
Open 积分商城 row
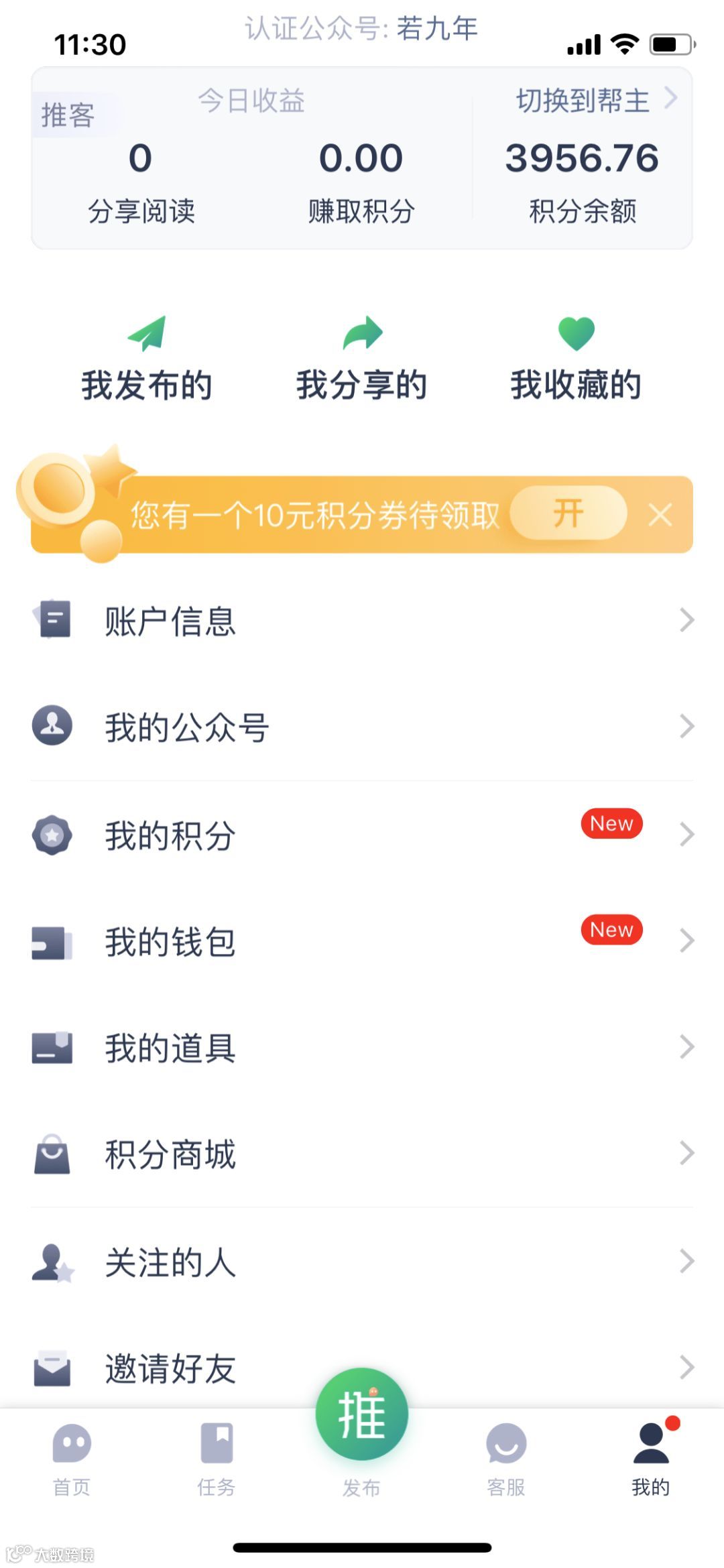tap(362, 1154)
